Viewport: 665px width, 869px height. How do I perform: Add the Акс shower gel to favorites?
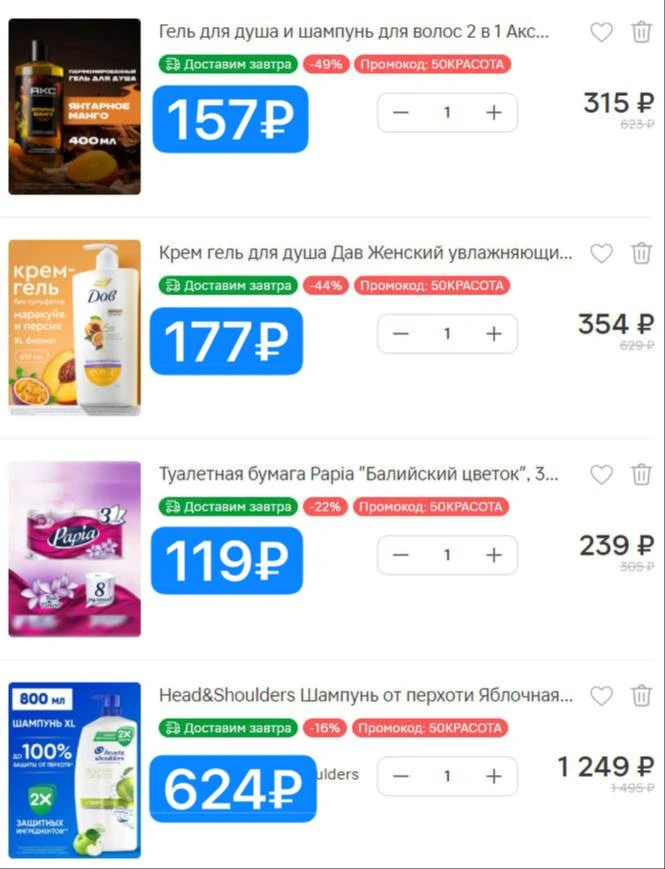tap(601, 32)
